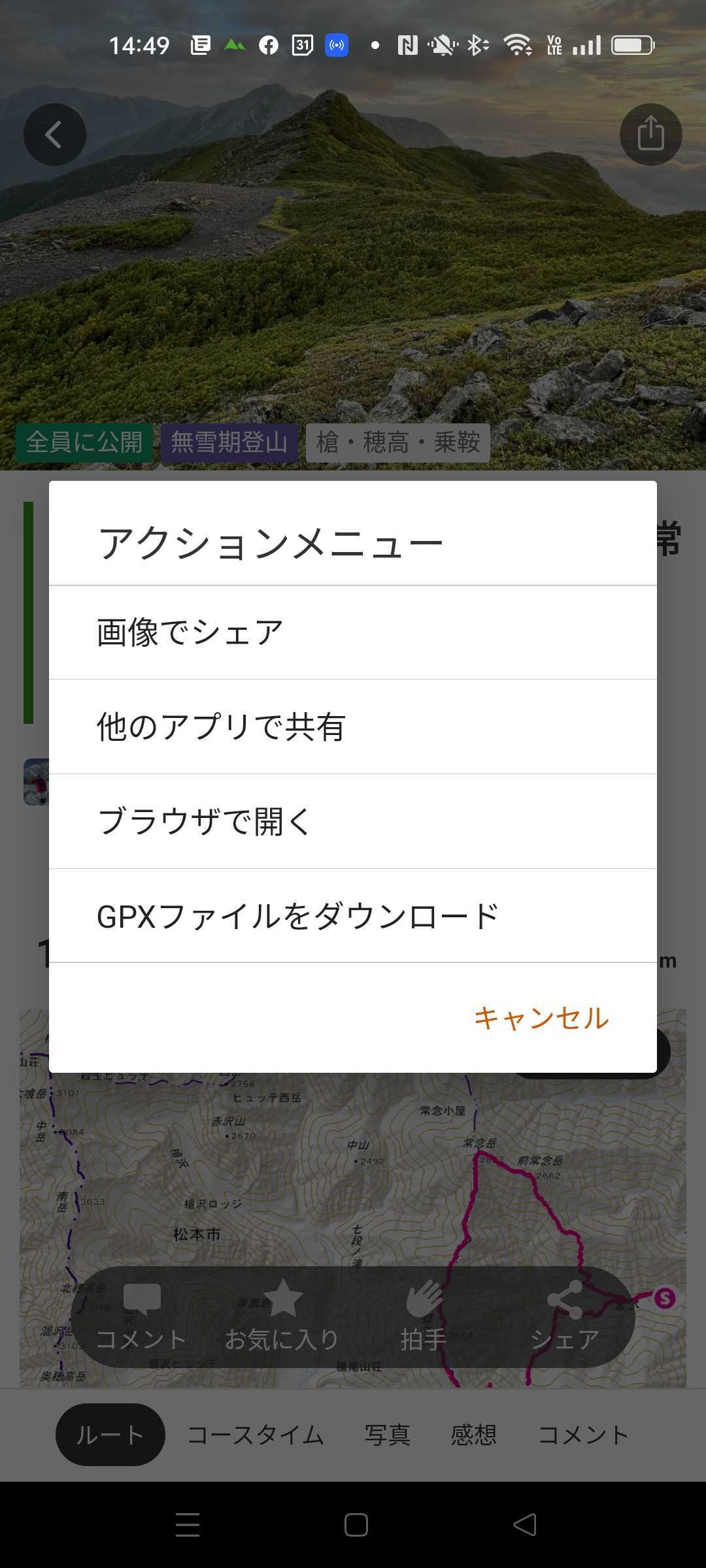Open the activity via ブラウザで開く

click(353, 821)
